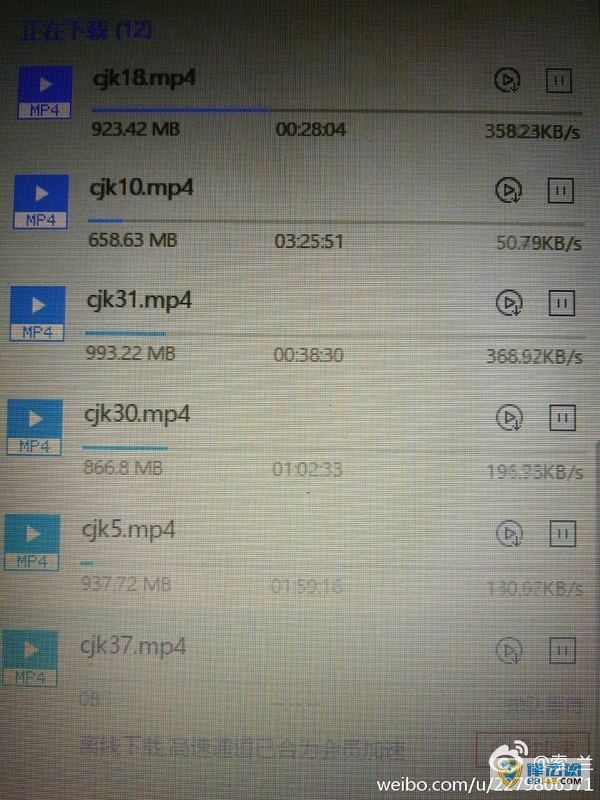600x800 pixels.
Task: Play cjk10.mp4 while downloading
Action: click(x=510, y=189)
